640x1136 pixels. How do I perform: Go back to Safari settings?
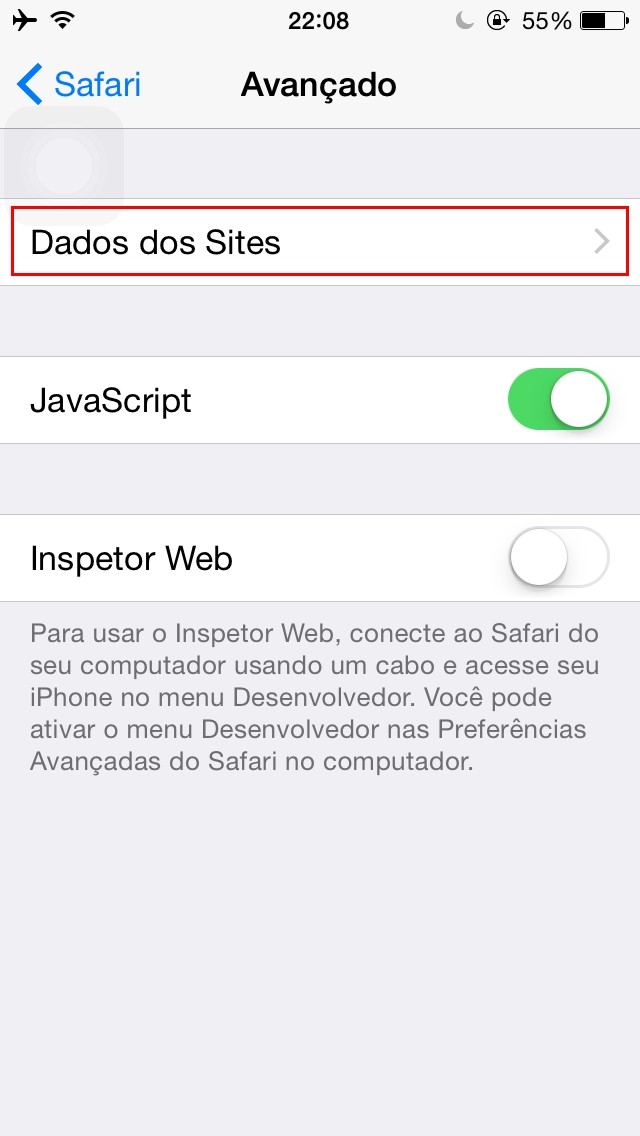click(x=79, y=85)
